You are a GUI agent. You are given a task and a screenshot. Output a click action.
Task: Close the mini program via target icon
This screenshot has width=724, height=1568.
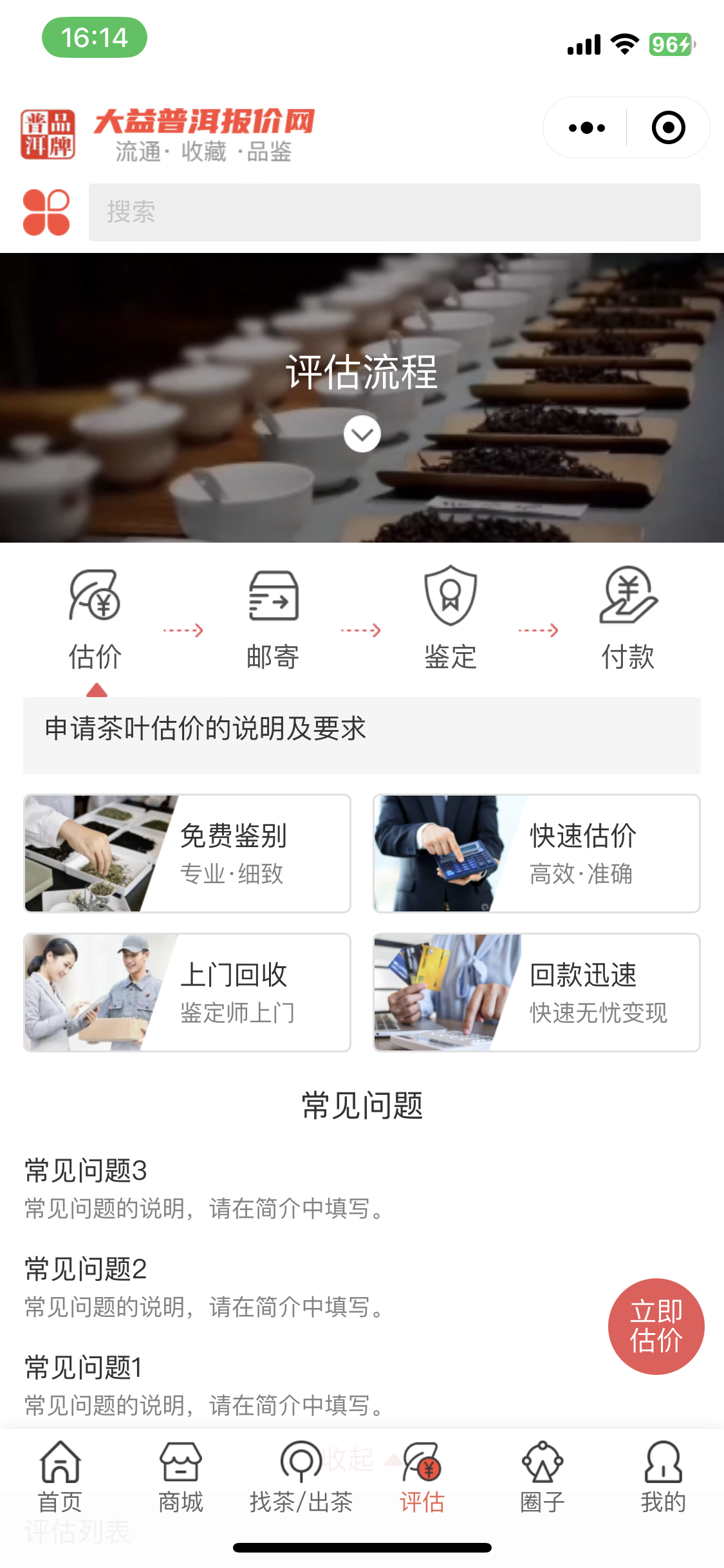coord(668,127)
